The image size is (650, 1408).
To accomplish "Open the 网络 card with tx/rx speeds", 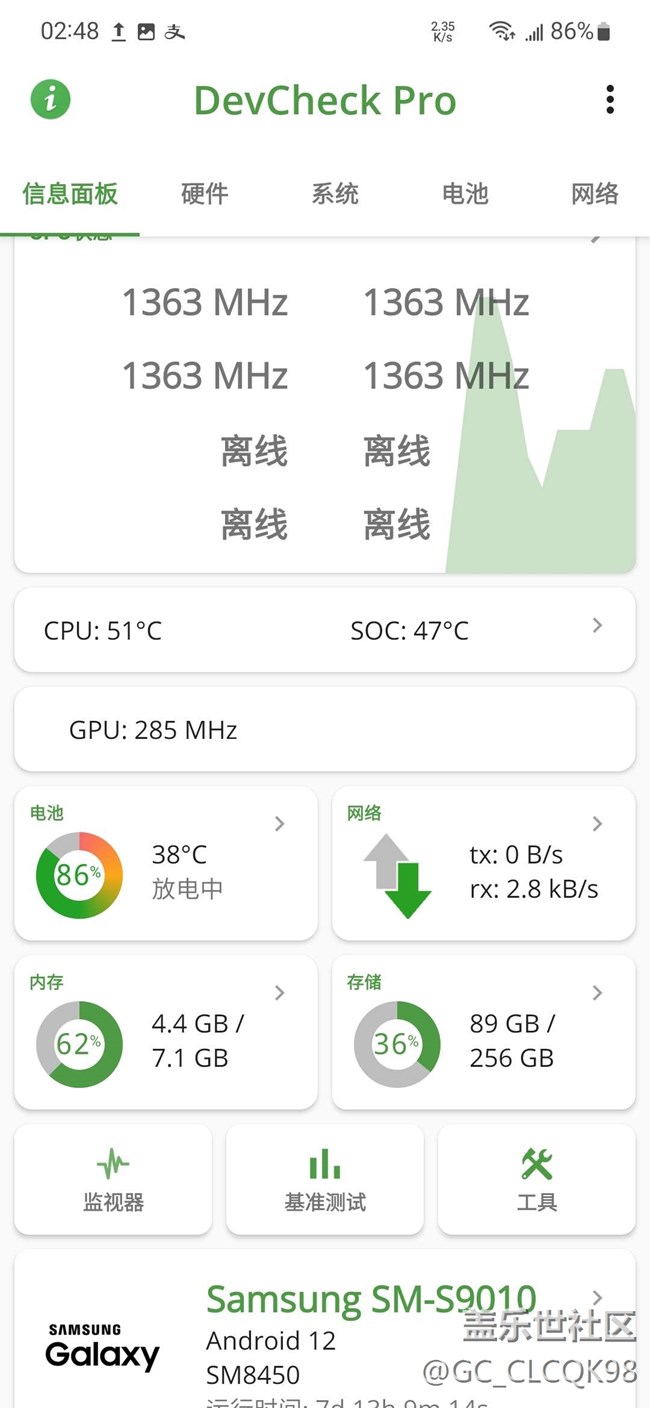I will [x=484, y=863].
